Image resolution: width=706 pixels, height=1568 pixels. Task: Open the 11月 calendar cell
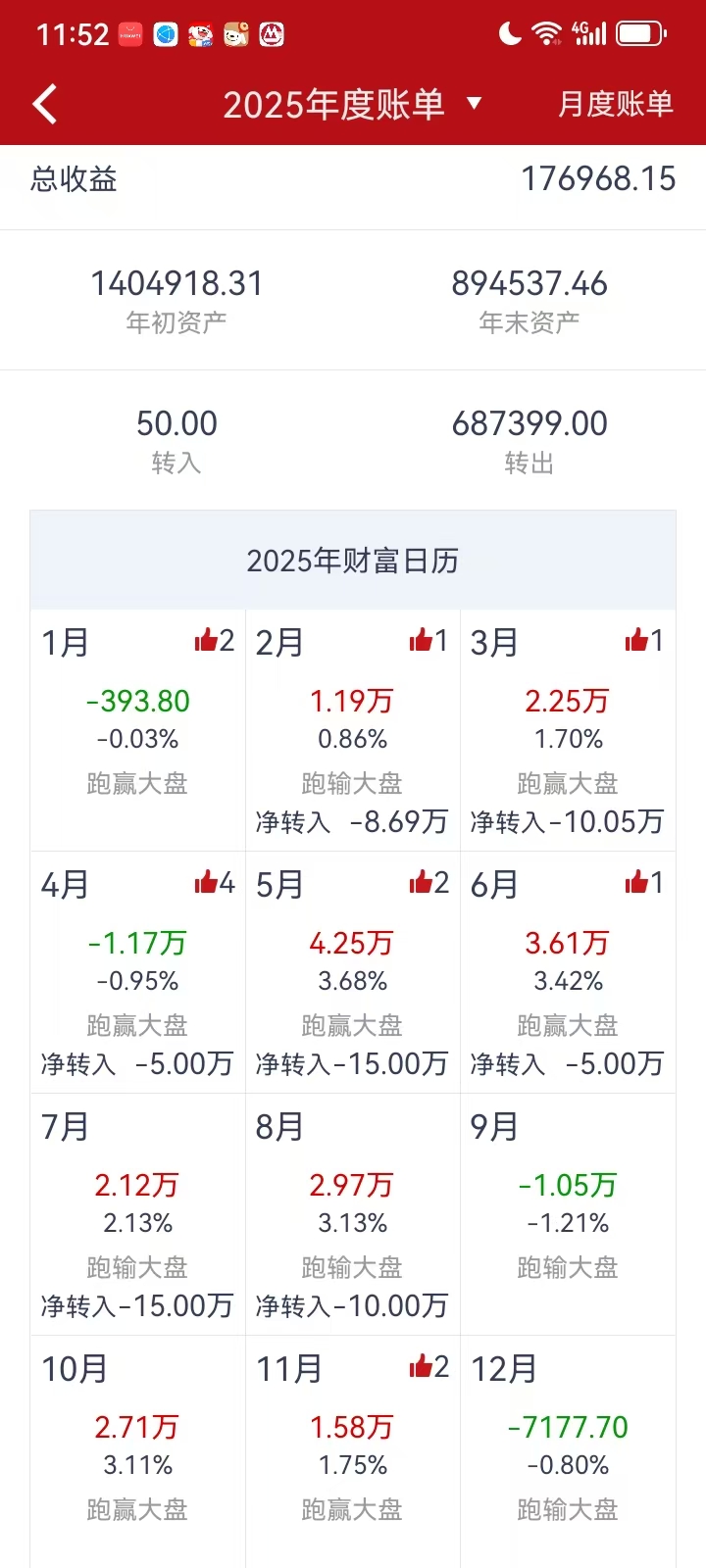pyautogui.click(x=352, y=1450)
